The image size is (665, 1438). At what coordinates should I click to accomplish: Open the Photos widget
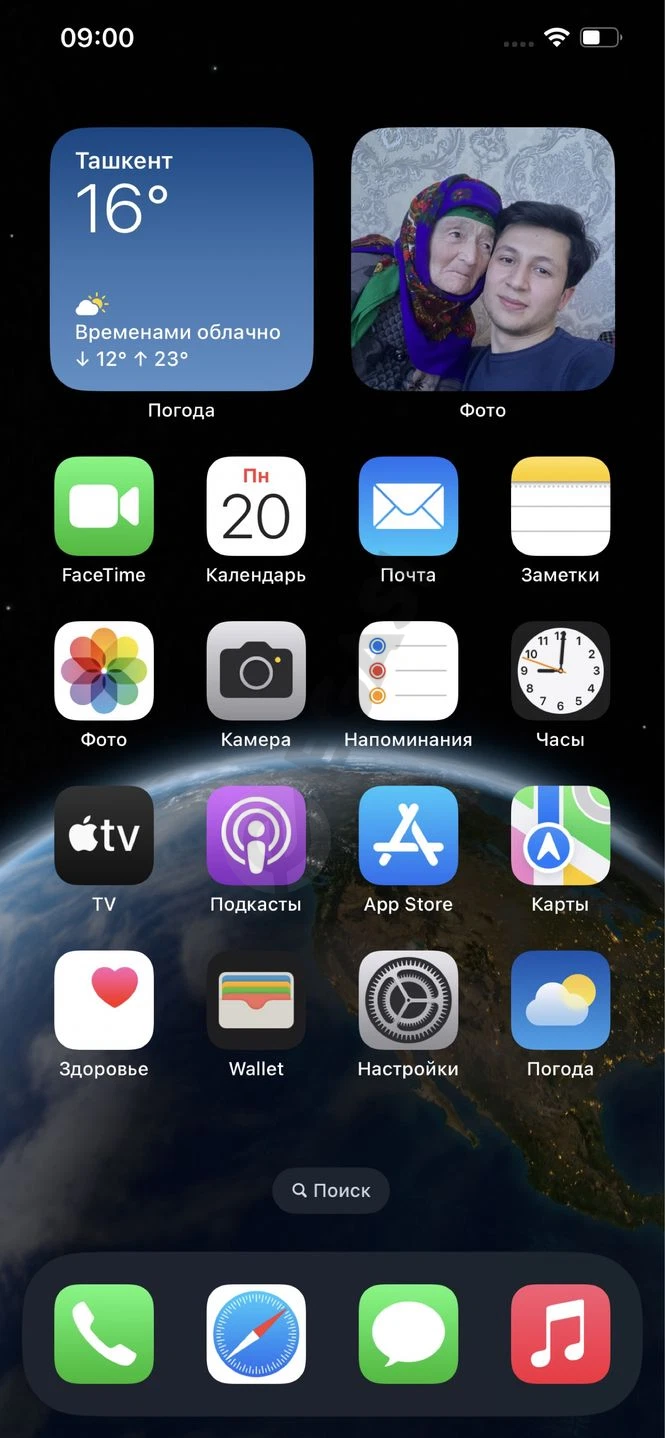(x=483, y=259)
